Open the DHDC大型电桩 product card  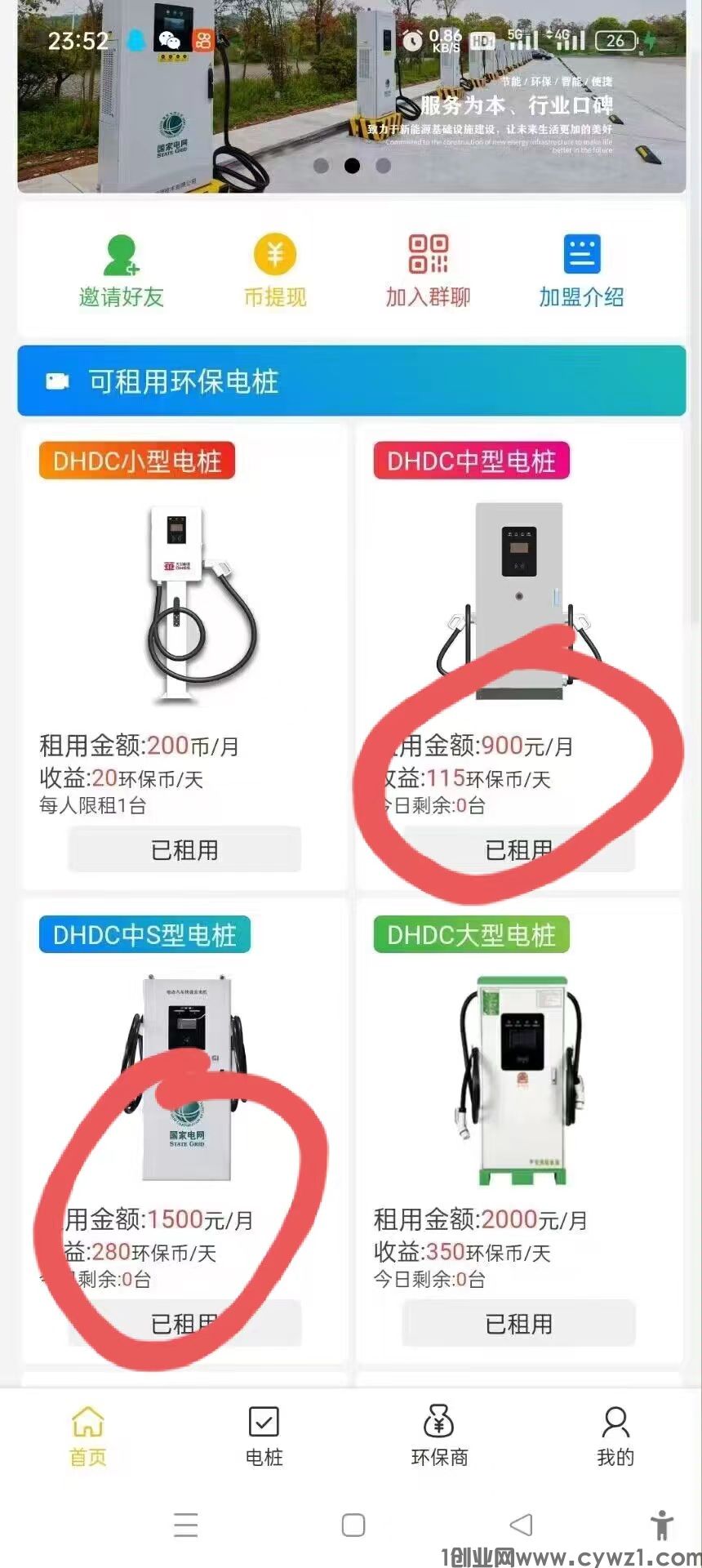pyautogui.click(x=519, y=1078)
